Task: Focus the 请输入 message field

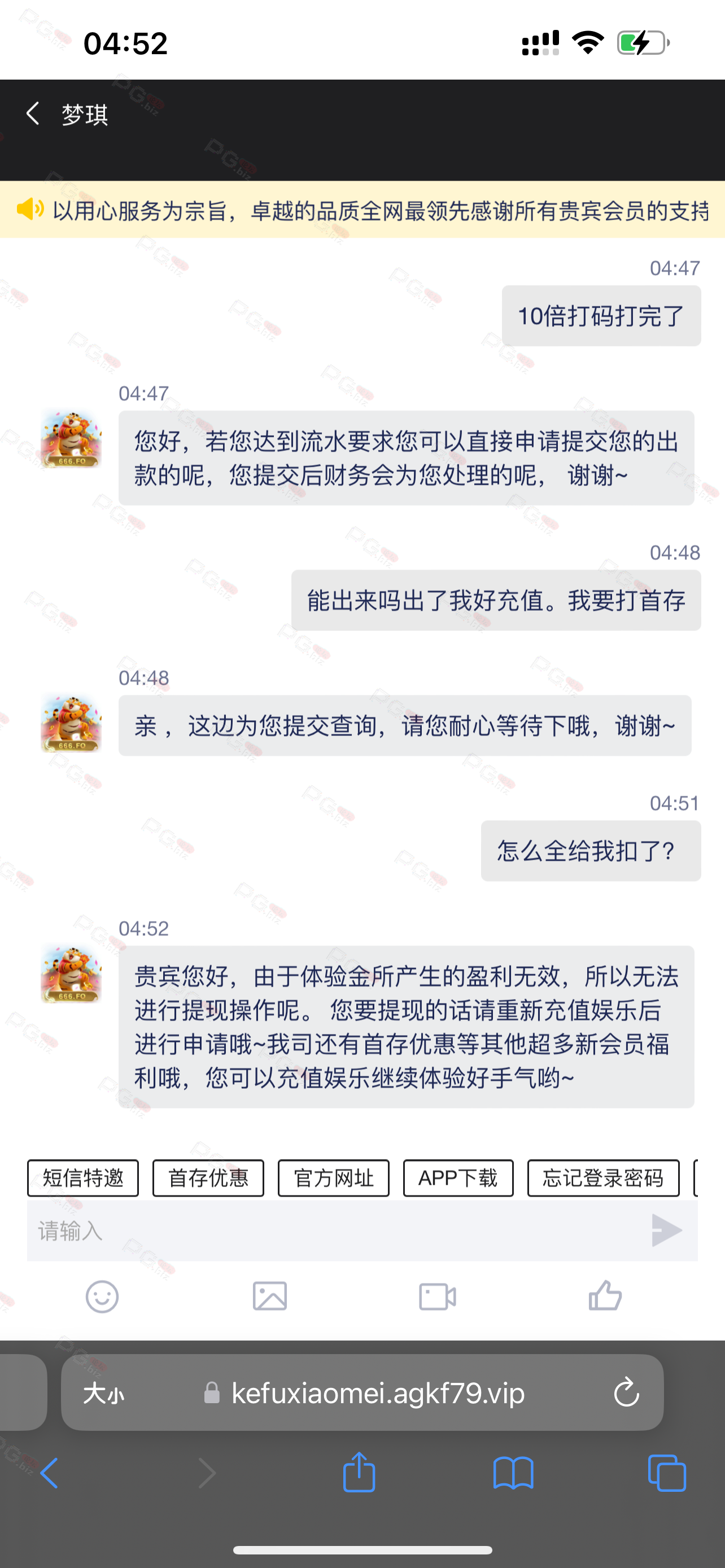Action: (x=335, y=1231)
